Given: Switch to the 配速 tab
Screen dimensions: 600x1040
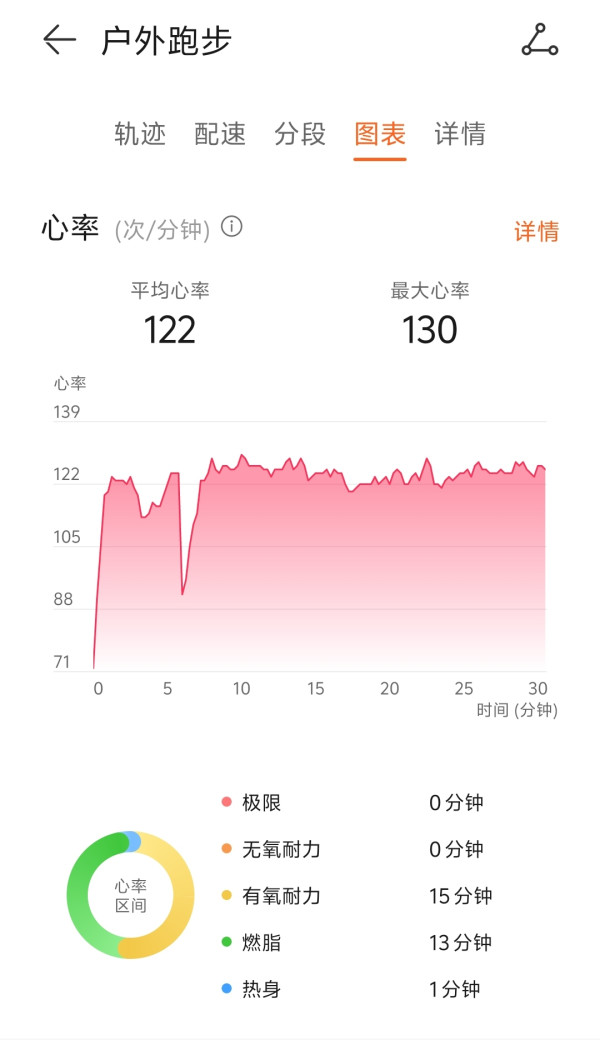Looking at the screenshot, I should pos(220,134).
